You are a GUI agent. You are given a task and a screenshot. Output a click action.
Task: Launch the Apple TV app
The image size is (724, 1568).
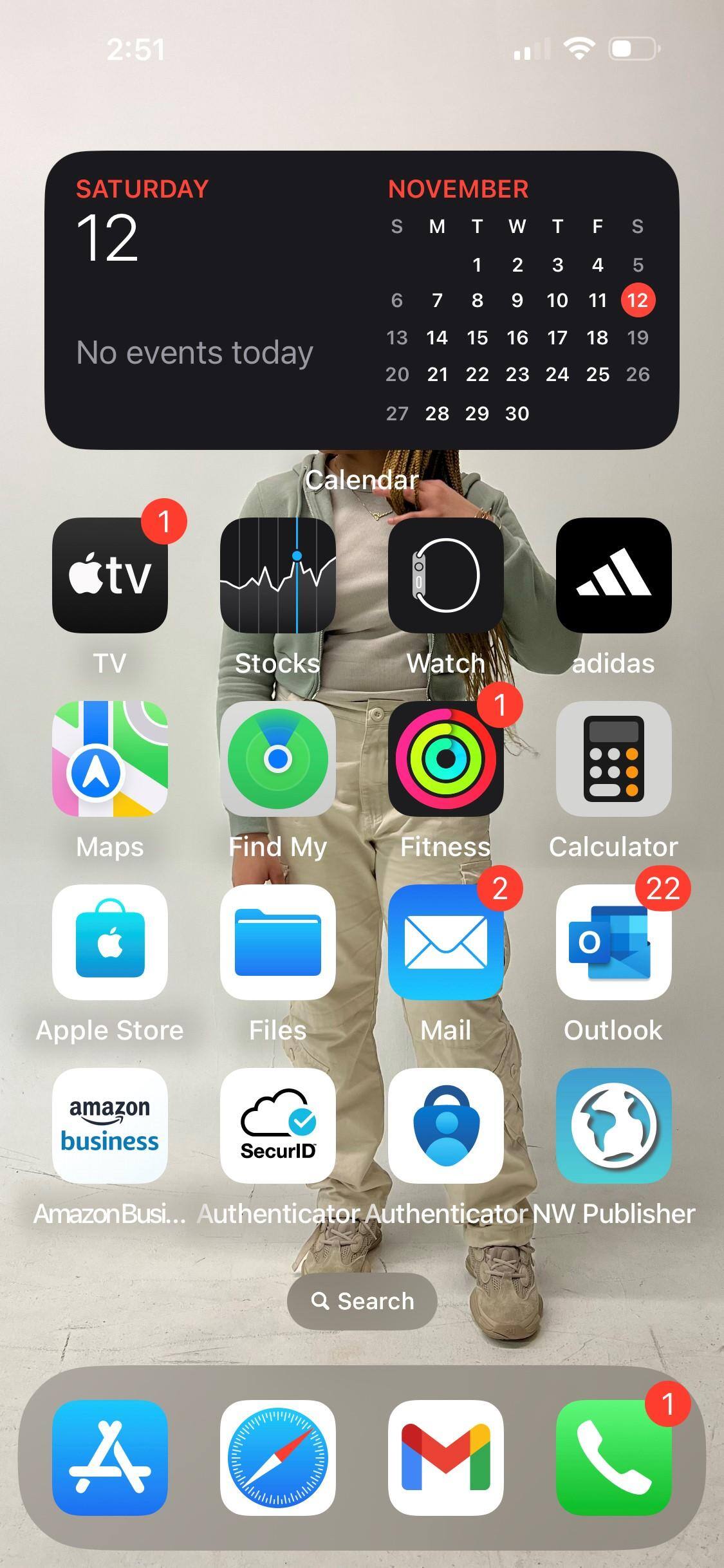tap(110, 575)
